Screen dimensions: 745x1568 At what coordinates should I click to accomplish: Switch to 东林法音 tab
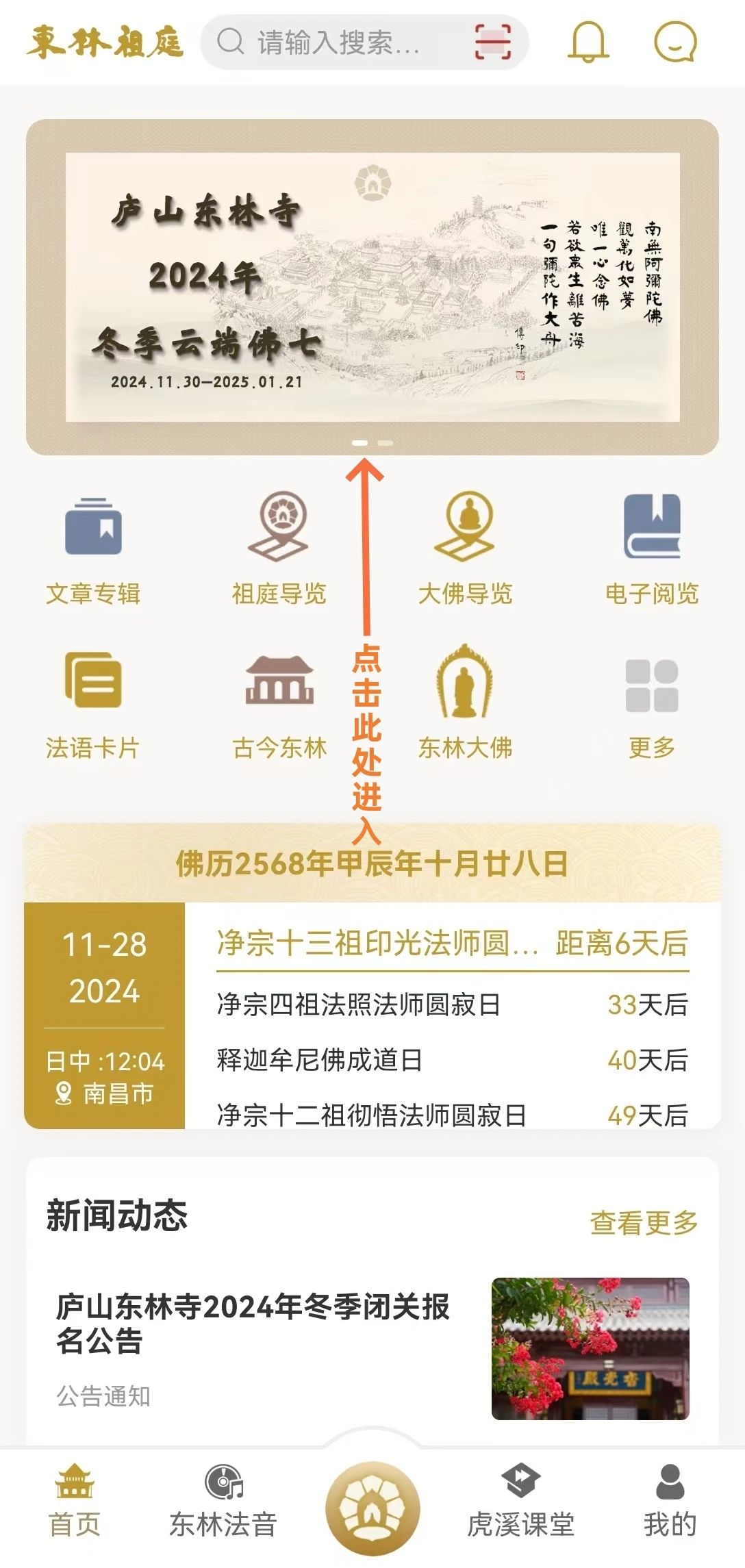223,1501
